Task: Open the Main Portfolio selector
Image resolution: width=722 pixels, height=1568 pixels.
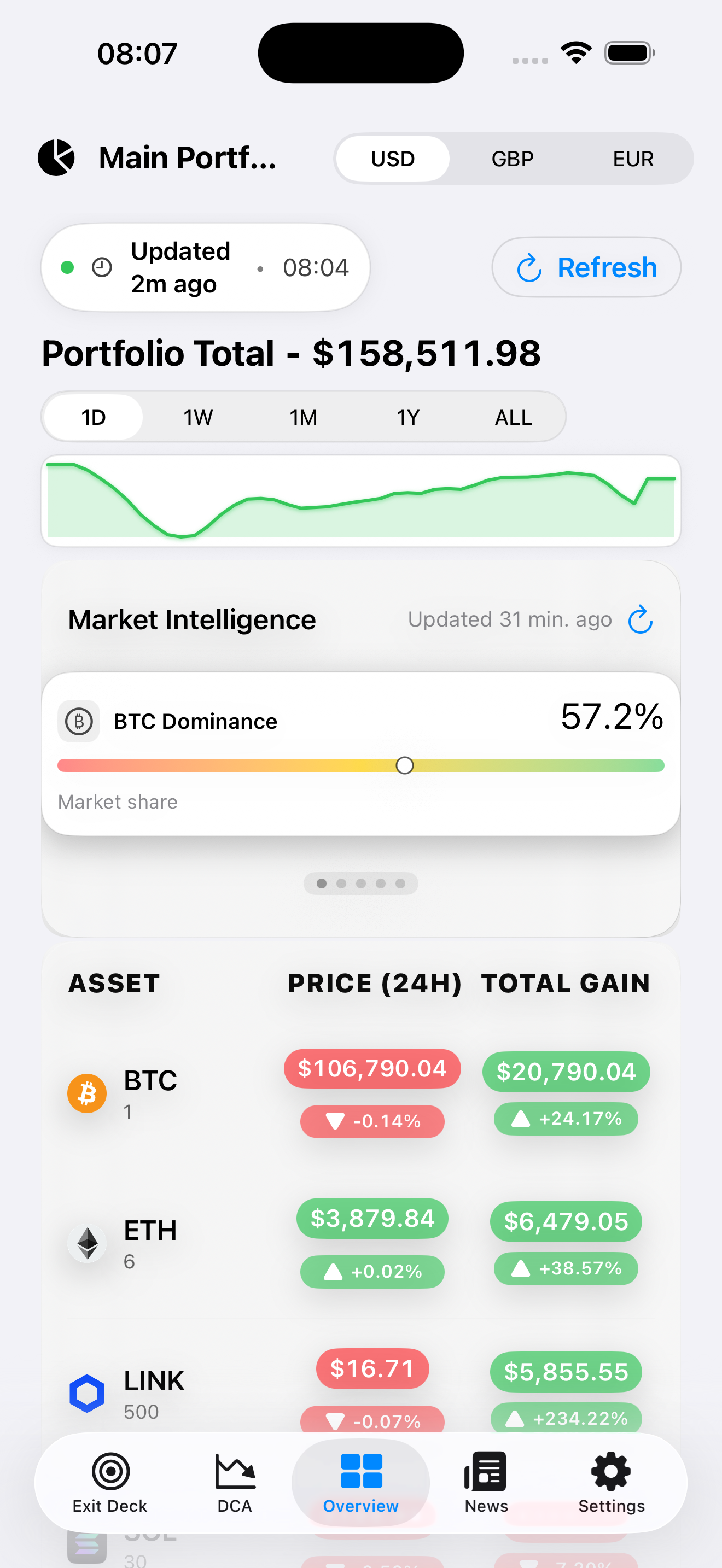Action: point(158,157)
